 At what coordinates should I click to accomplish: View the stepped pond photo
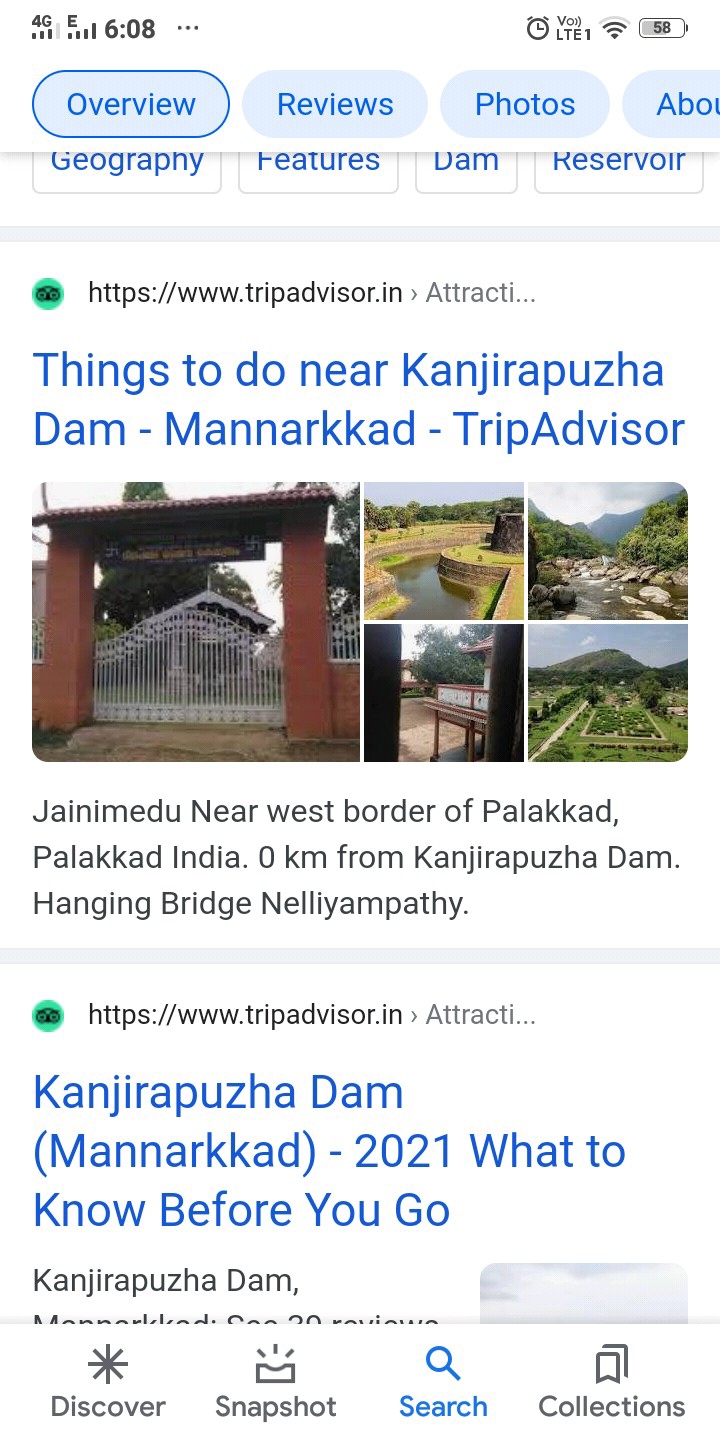[444, 551]
